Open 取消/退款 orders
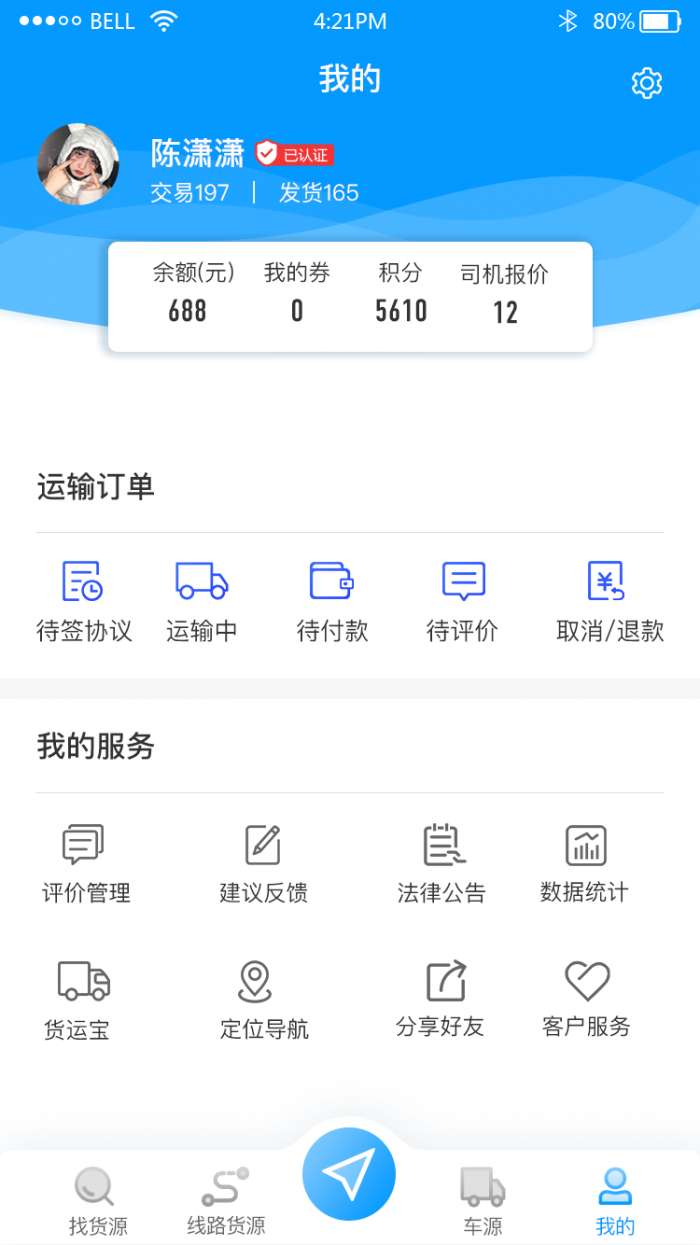The image size is (700, 1245). [609, 600]
